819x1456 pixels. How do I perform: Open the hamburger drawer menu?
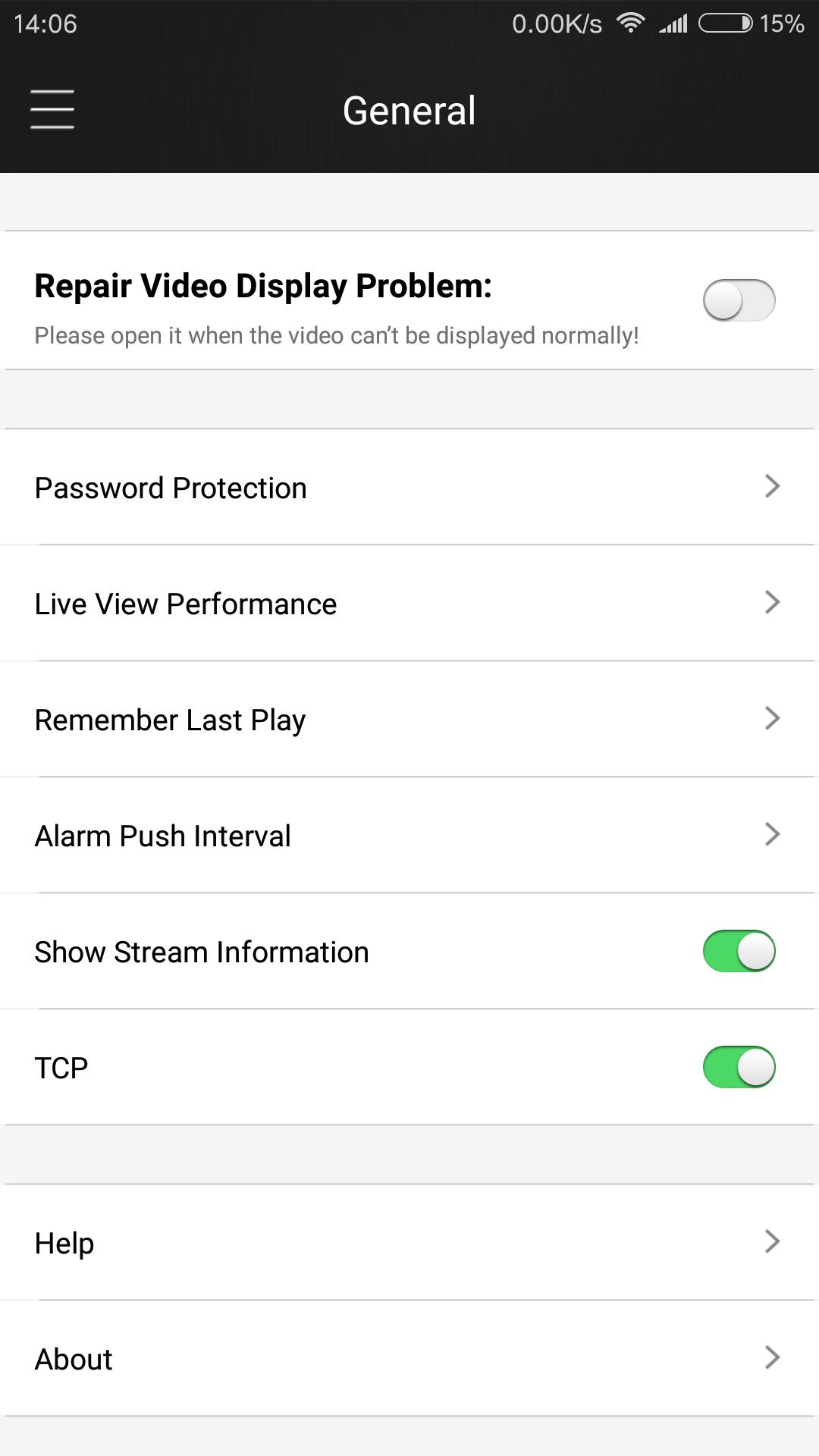[52, 110]
